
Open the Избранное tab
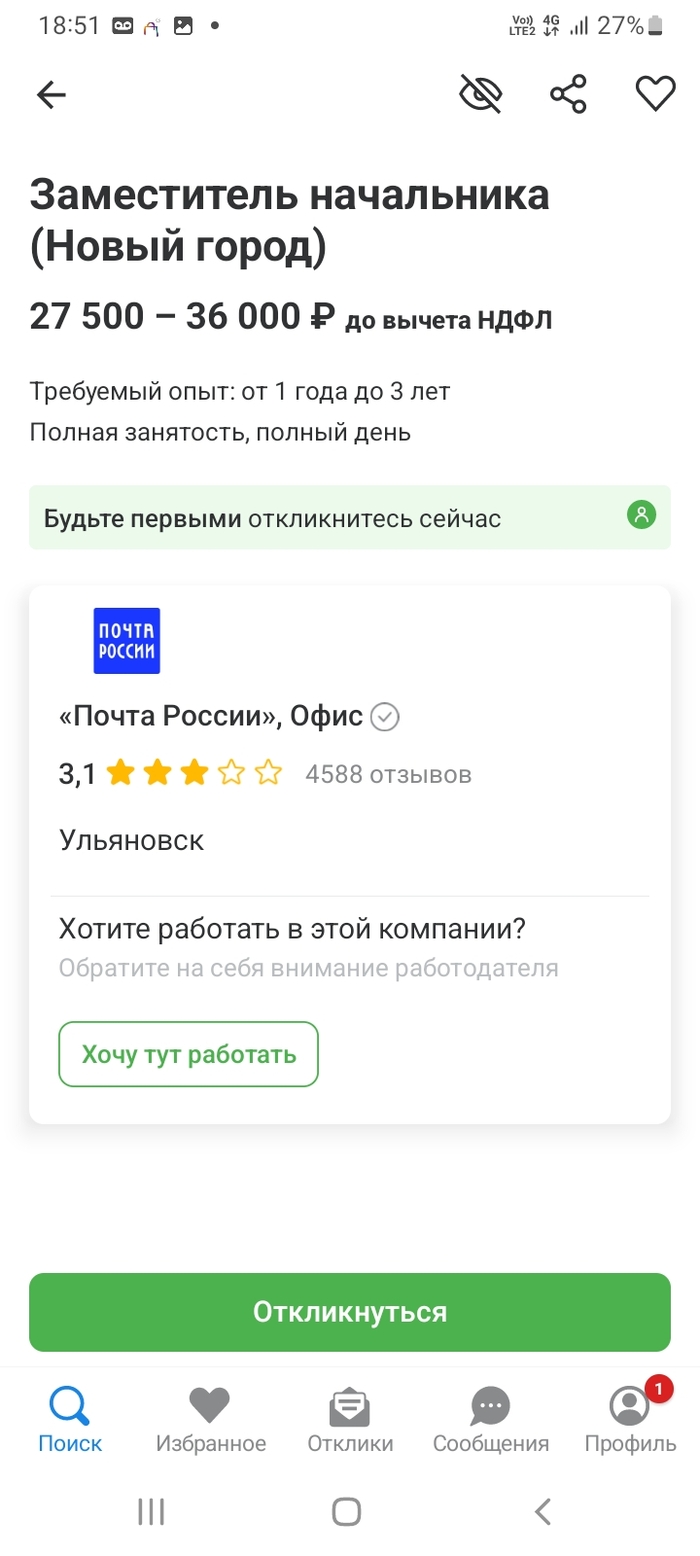pyautogui.click(x=210, y=1420)
